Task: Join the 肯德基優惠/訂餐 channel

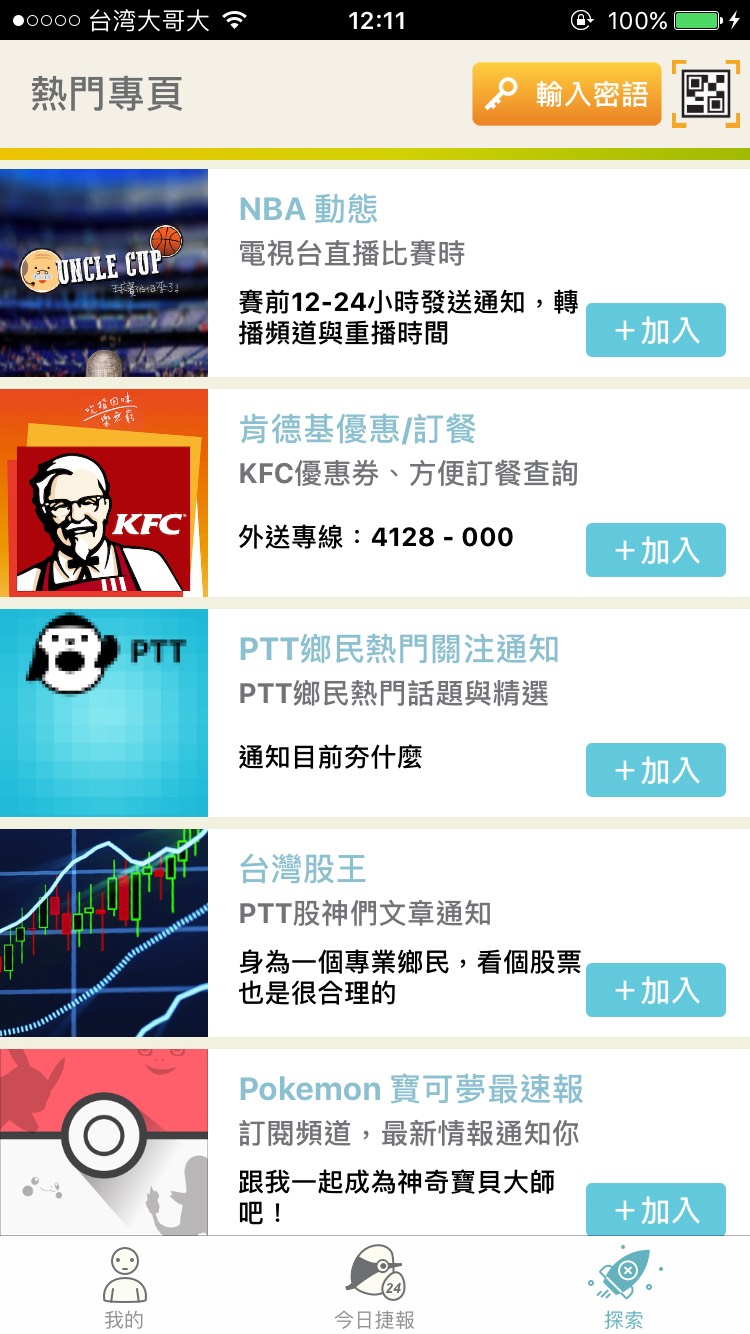Action: 655,550
